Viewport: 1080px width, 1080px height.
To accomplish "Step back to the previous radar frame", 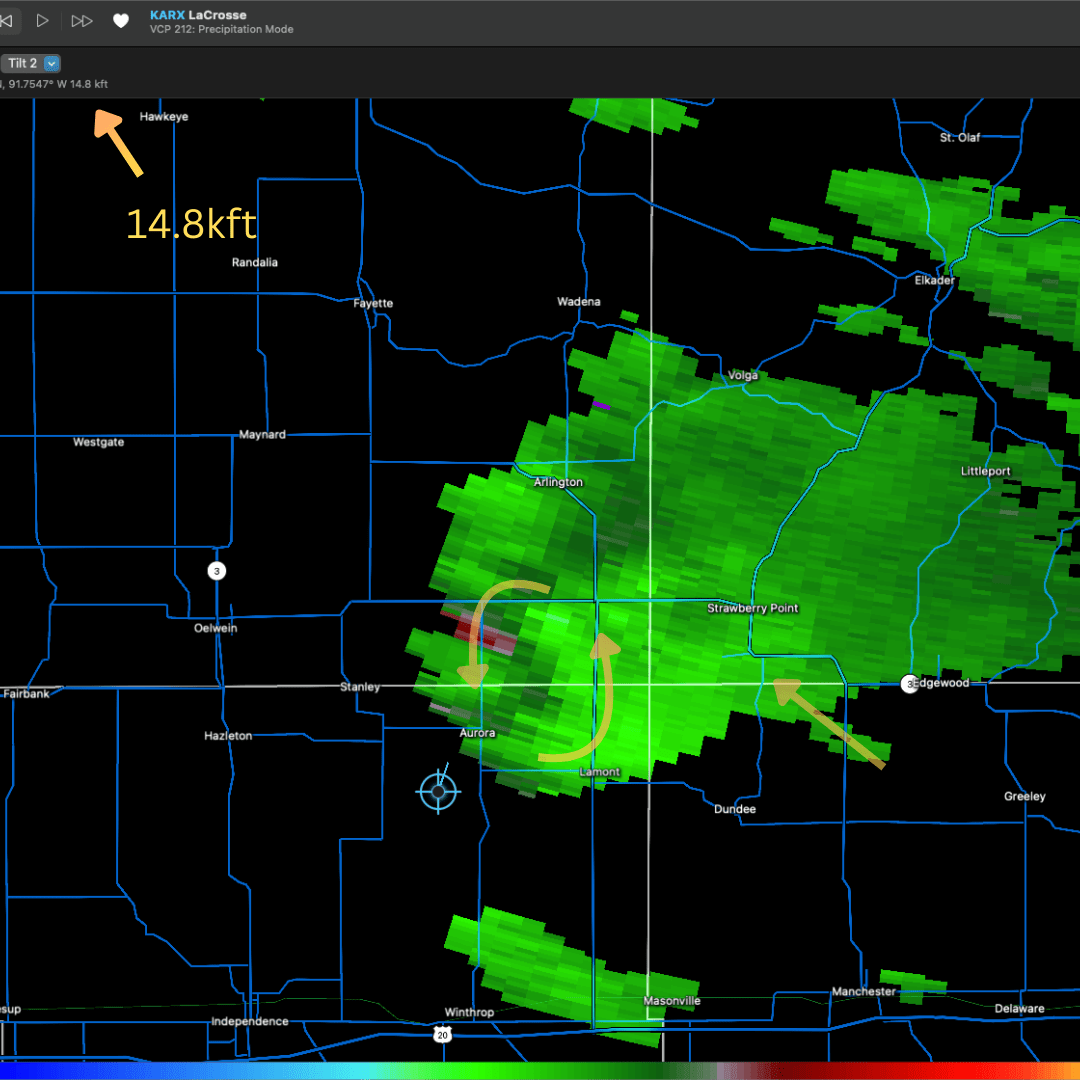I will coord(6,20).
